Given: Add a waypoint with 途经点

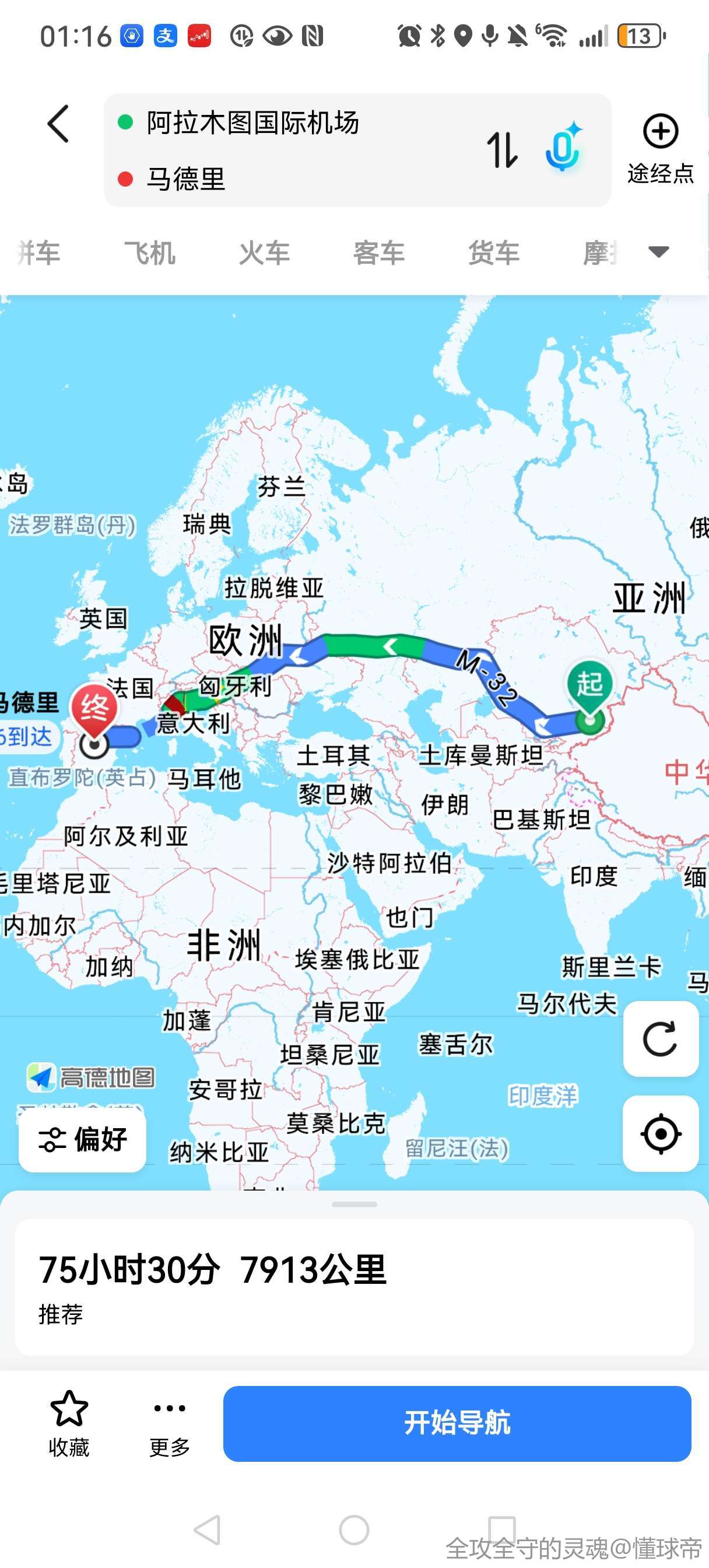Looking at the screenshot, I should [x=660, y=149].
